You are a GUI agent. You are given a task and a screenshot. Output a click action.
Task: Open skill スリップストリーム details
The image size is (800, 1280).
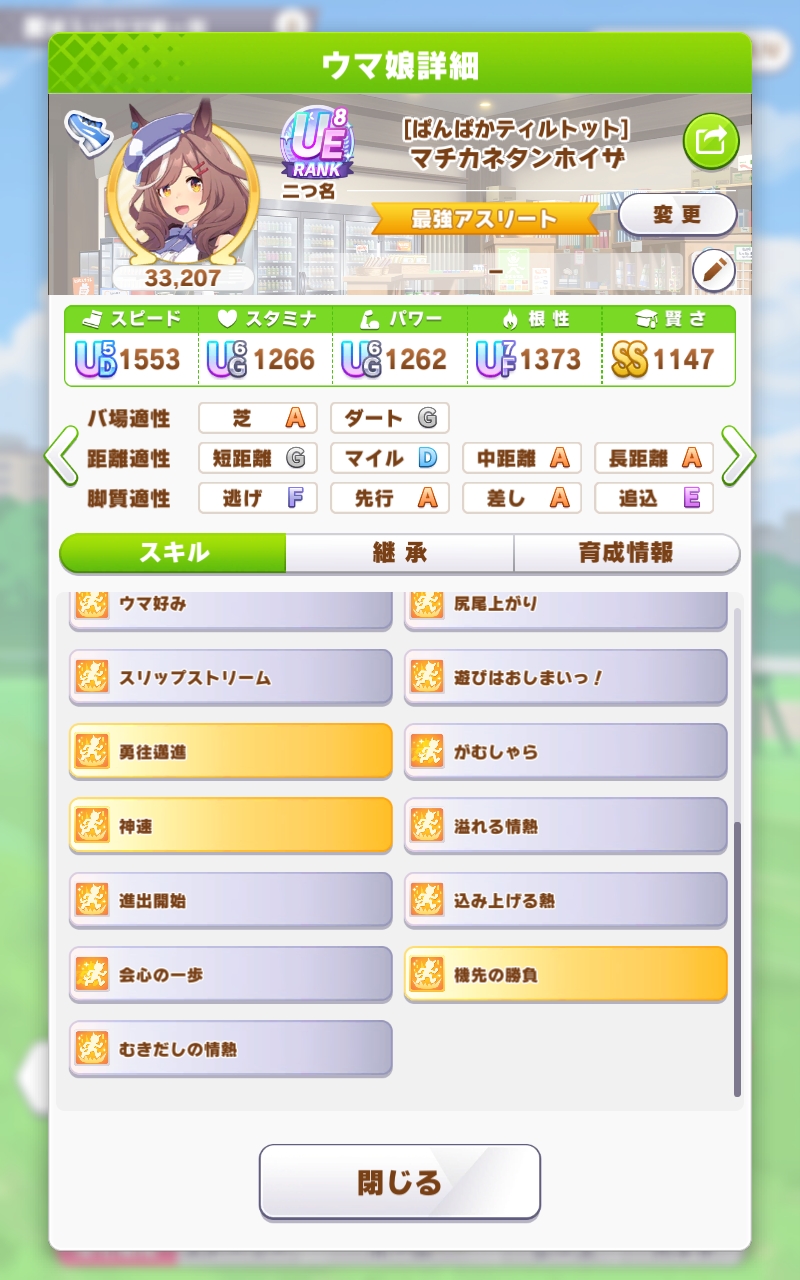tap(230, 677)
